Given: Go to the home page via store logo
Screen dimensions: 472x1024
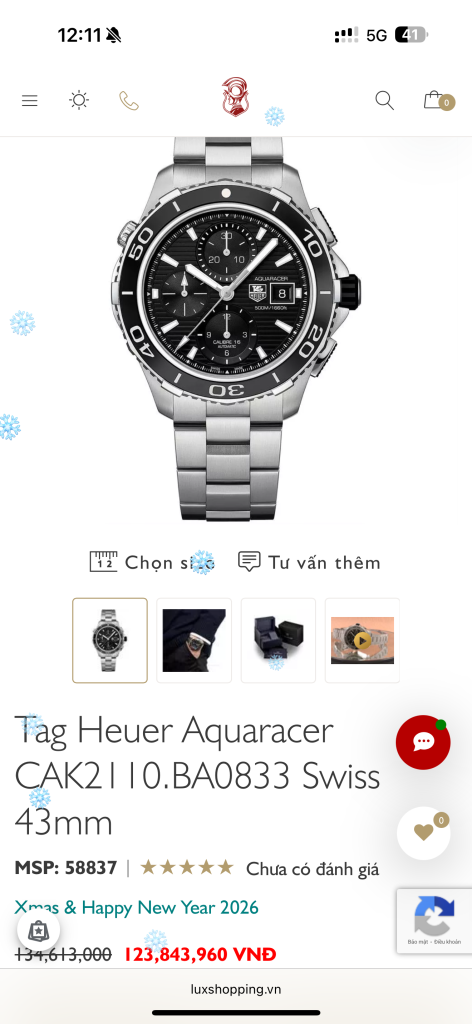Looking at the screenshot, I should (236, 97).
